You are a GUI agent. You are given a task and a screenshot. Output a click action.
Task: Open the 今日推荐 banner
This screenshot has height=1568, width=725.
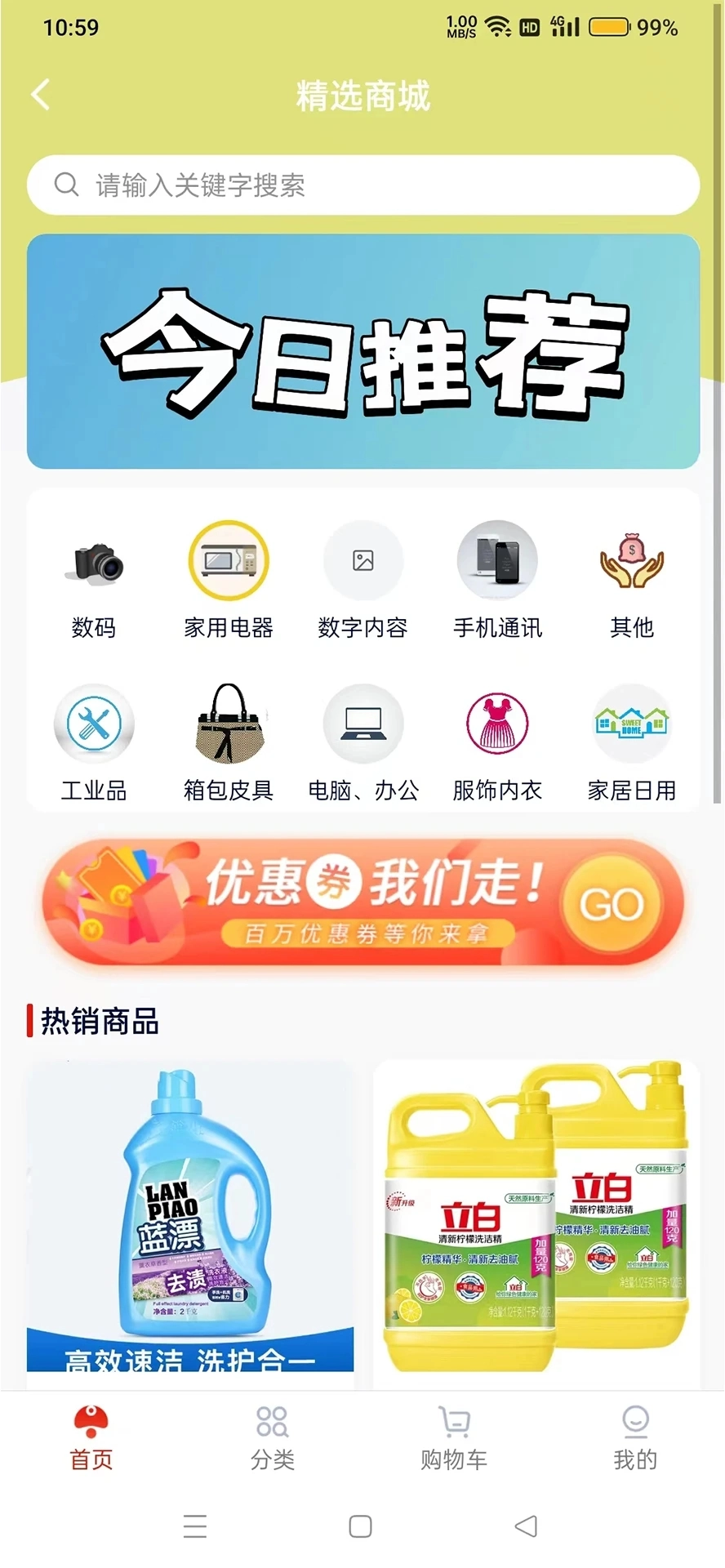[x=362, y=351]
